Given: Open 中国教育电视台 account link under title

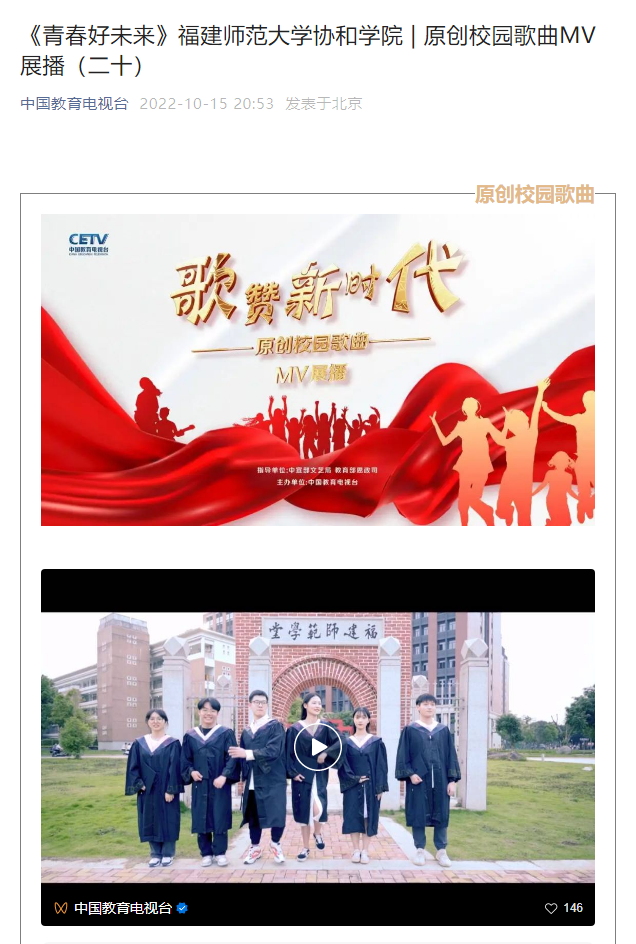Looking at the screenshot, I should tap(74, 104).
